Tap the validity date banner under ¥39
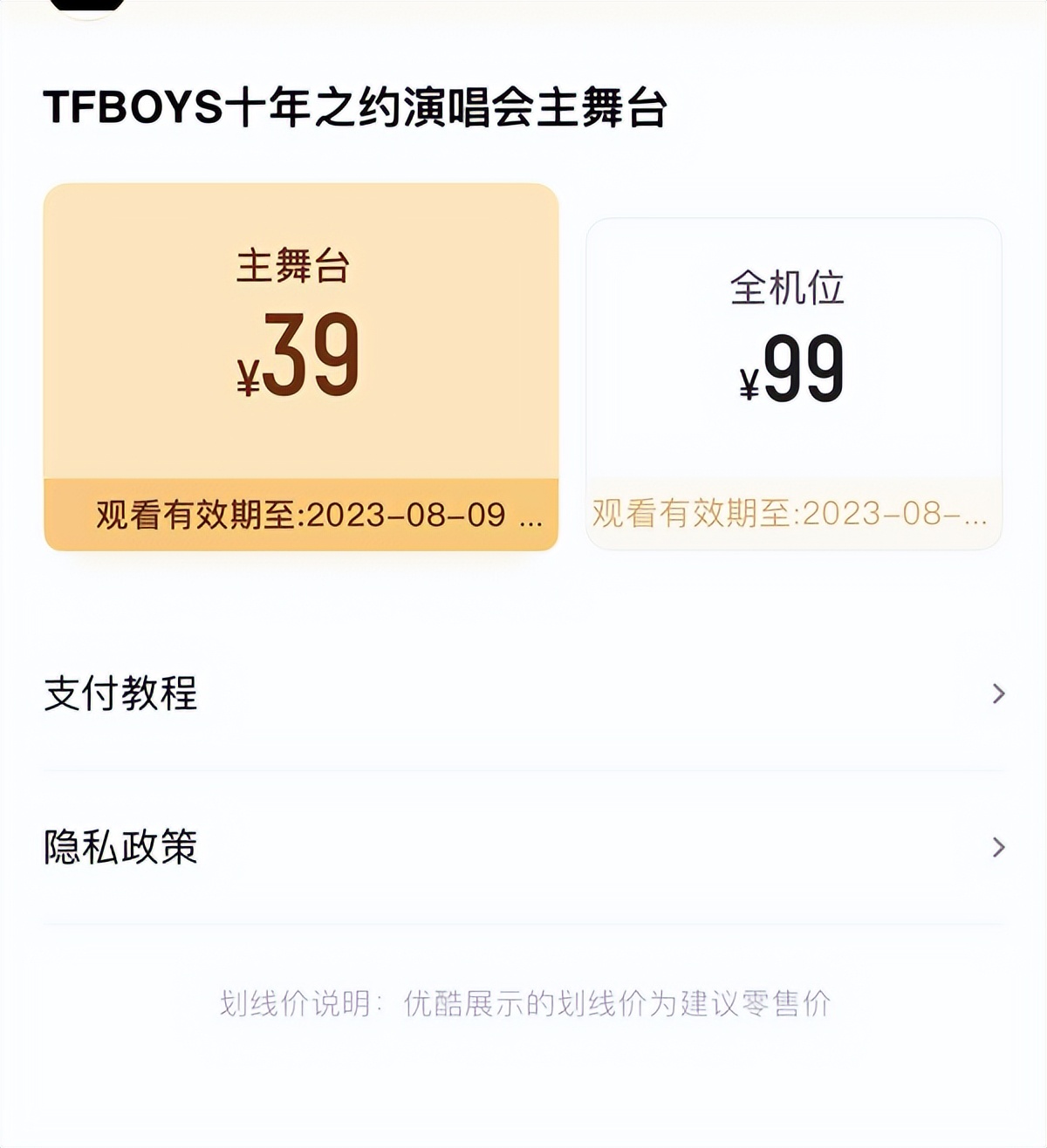Screen dimensions: 1047x1148 [x=301, y=516]
